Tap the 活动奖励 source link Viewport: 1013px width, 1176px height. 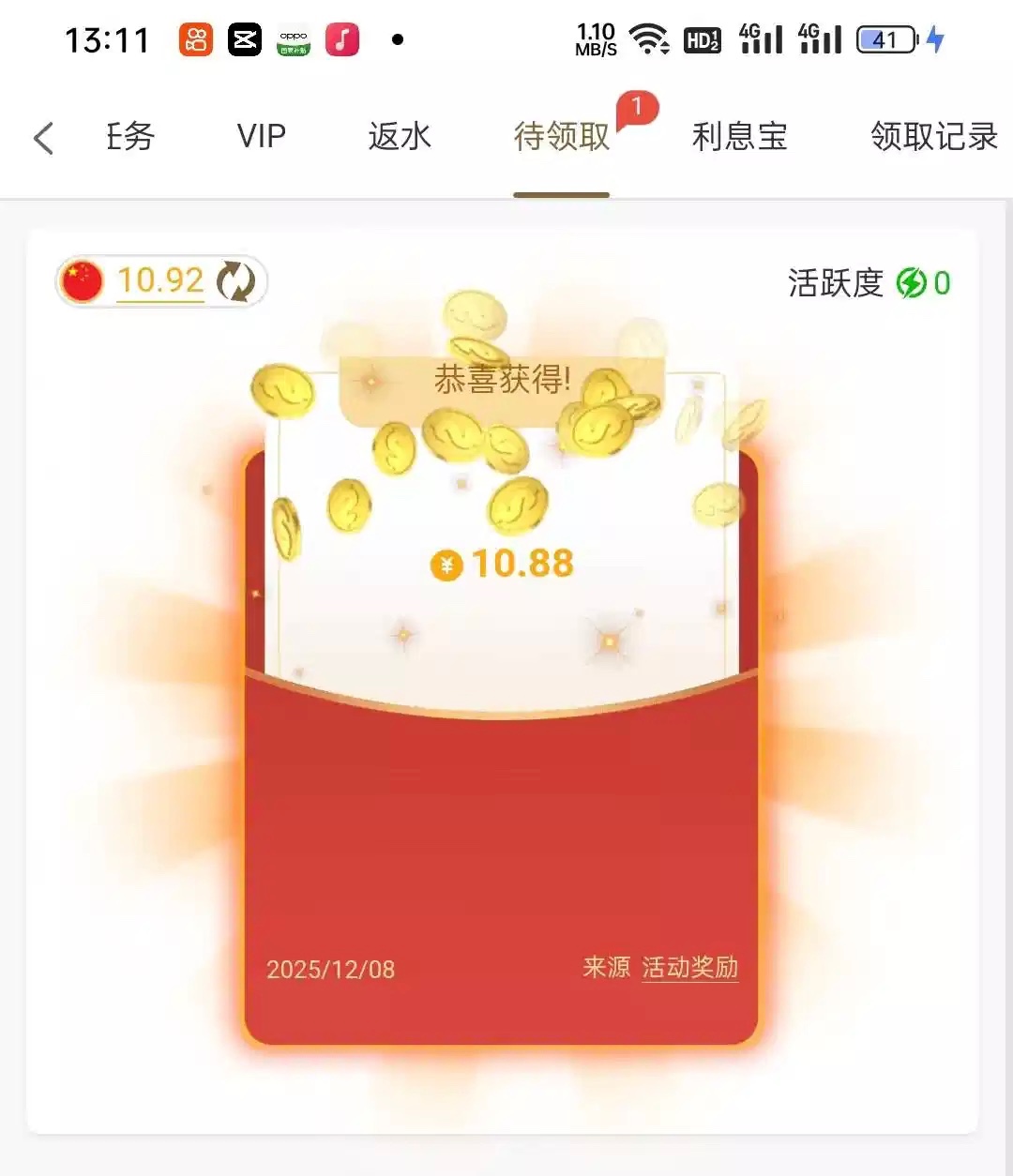click(689, 967)
